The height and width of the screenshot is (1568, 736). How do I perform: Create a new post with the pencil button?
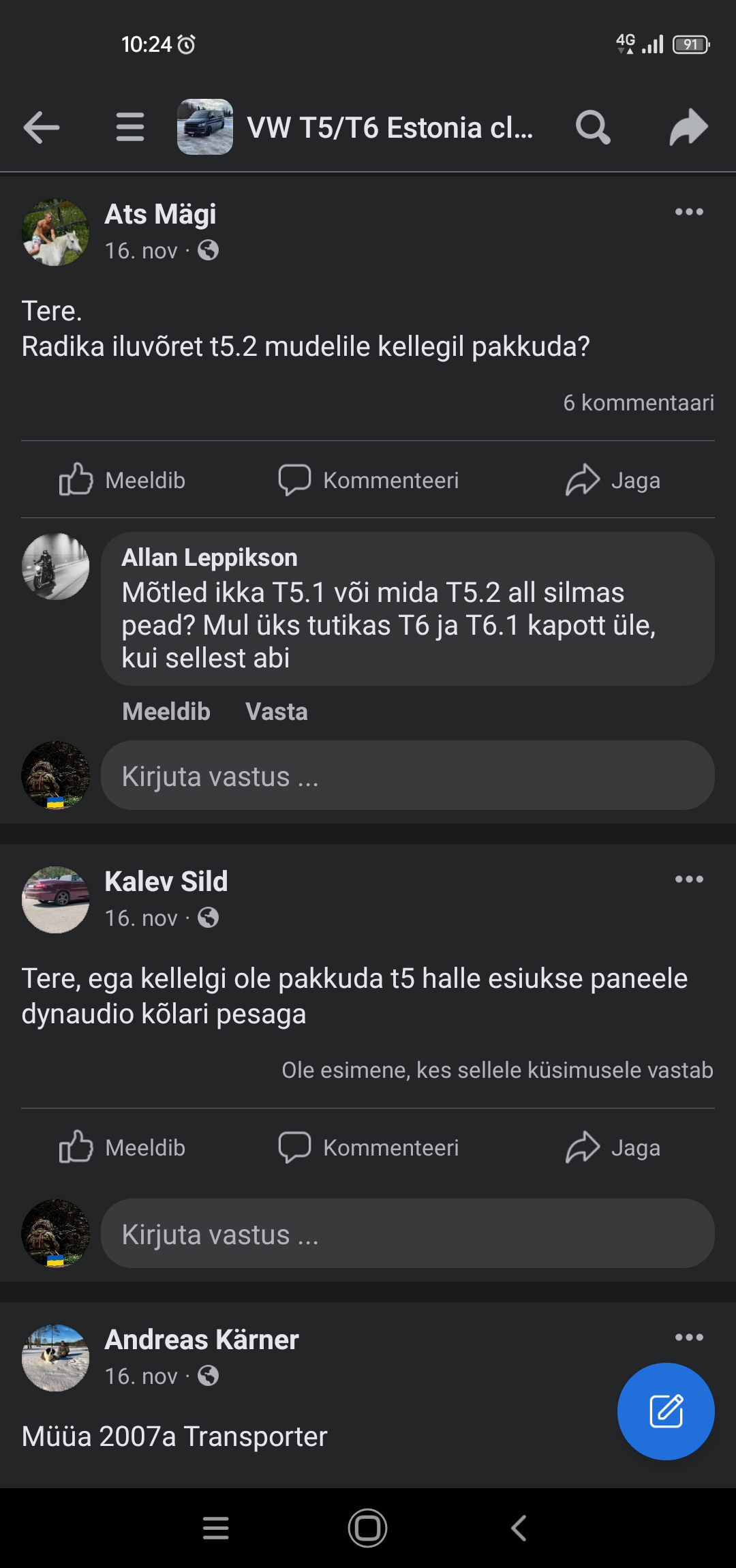tap(666, 1411)
